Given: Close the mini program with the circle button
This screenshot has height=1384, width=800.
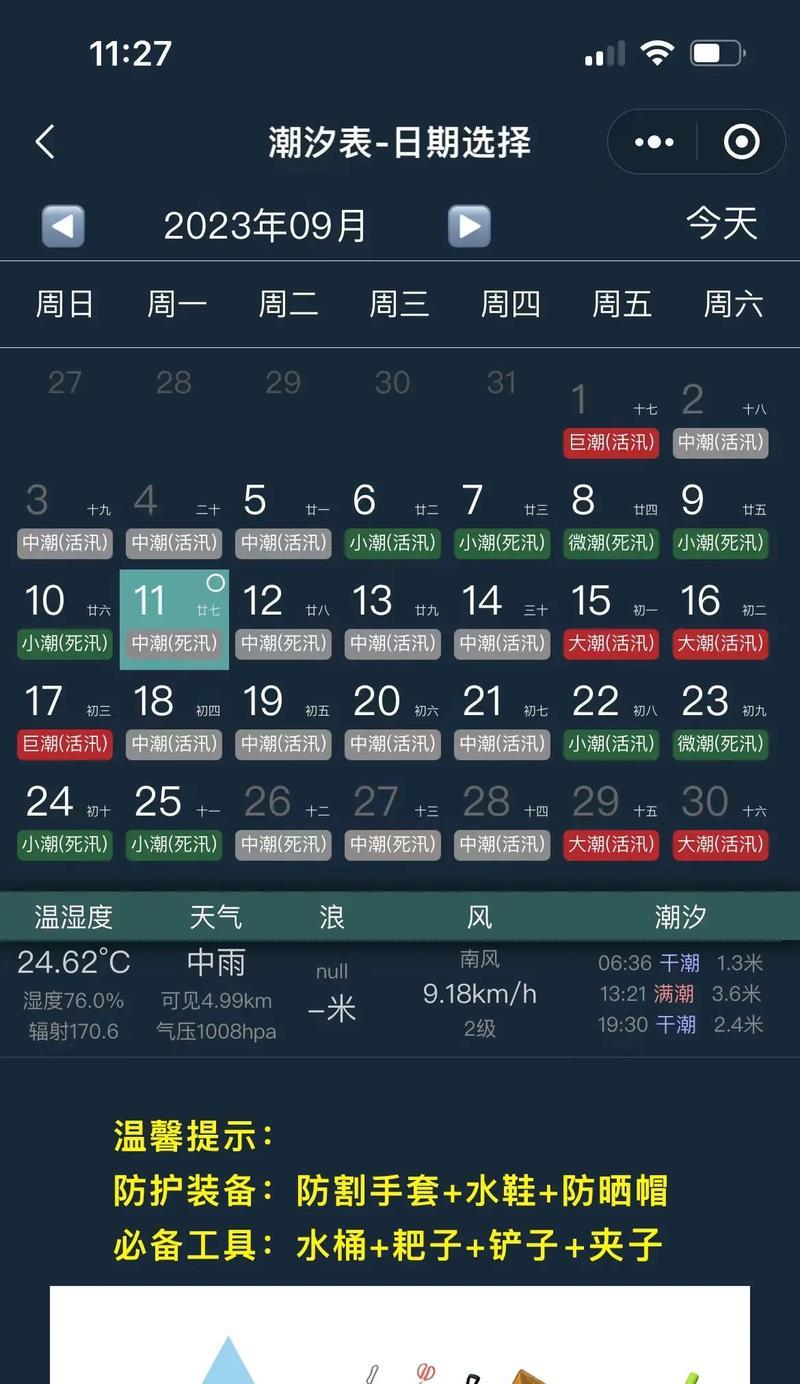Looking at the screenshot, I should point(741,142).
